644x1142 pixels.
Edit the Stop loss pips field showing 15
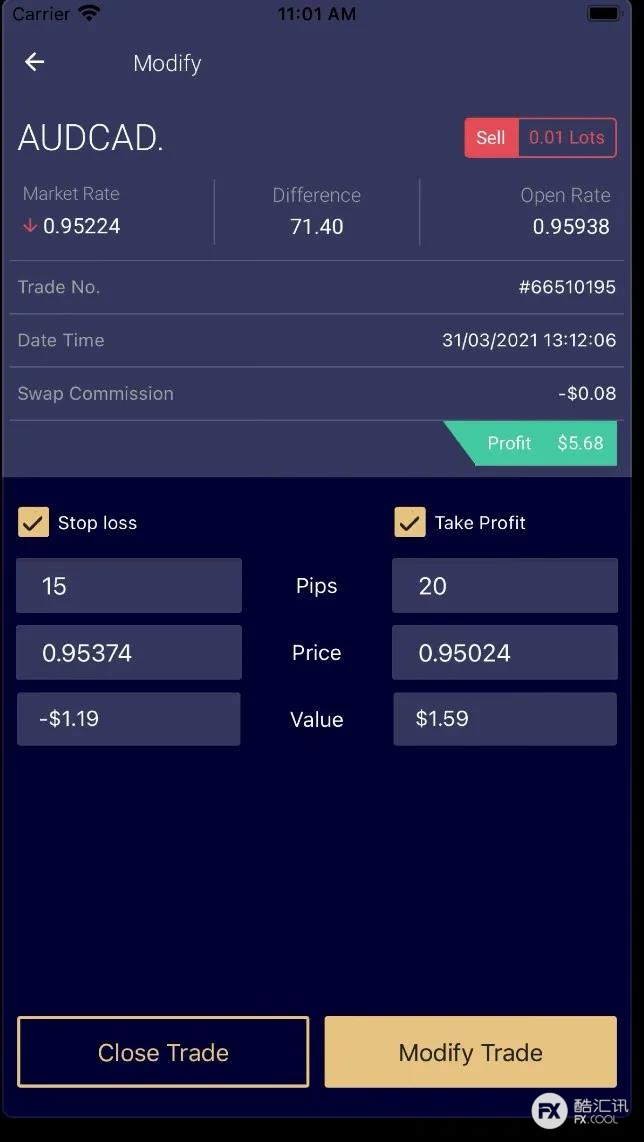129,586
